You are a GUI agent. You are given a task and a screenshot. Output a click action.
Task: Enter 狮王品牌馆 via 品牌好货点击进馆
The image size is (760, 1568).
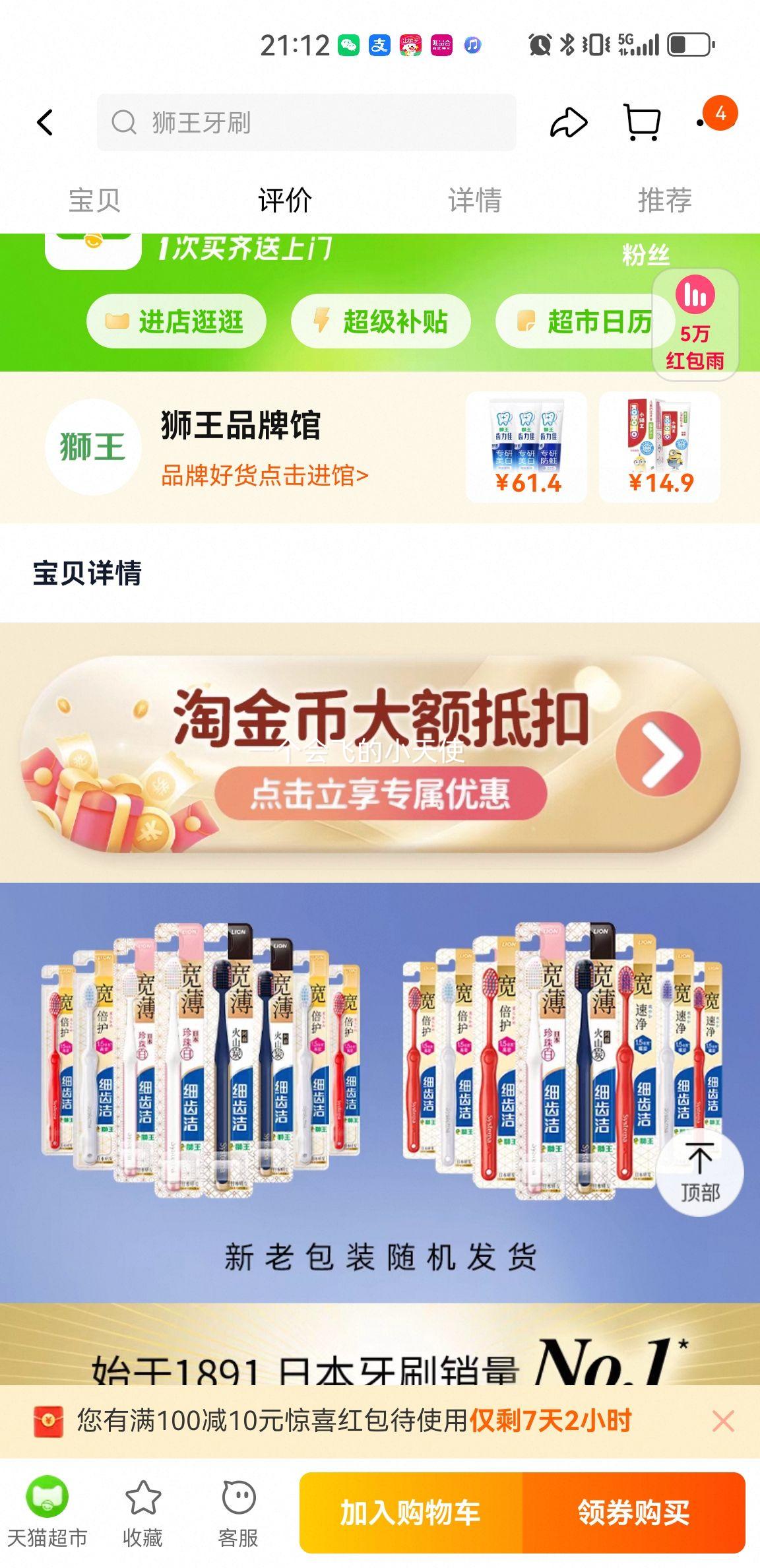(x=264, y=475)
